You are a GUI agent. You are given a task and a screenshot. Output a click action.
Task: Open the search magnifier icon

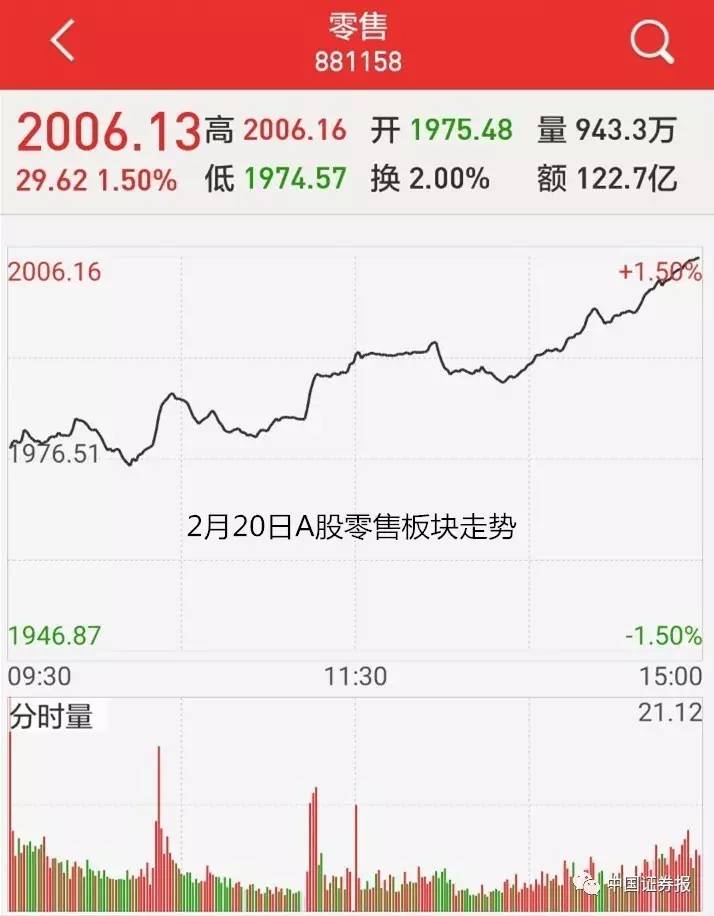(651, 42)
